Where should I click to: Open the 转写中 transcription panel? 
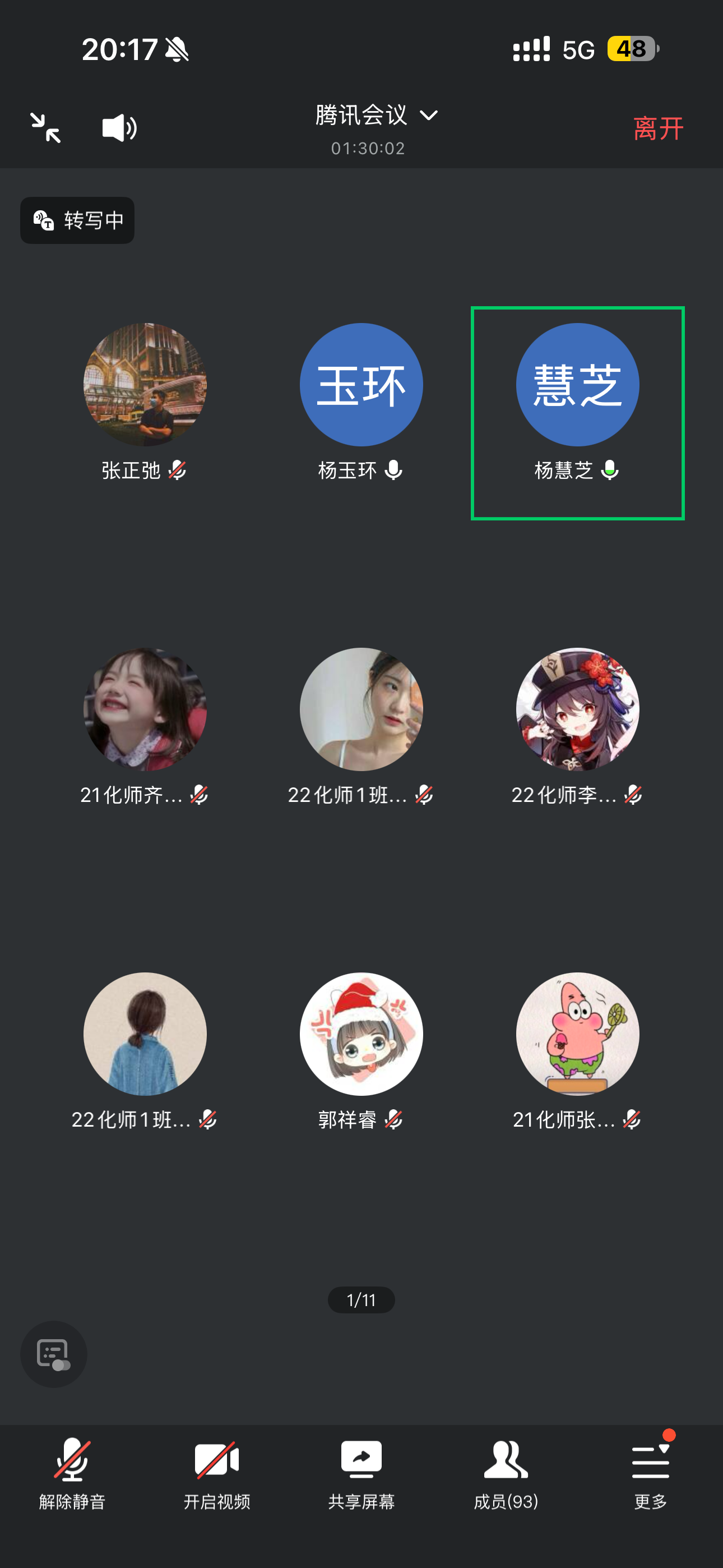click(77, 220)
